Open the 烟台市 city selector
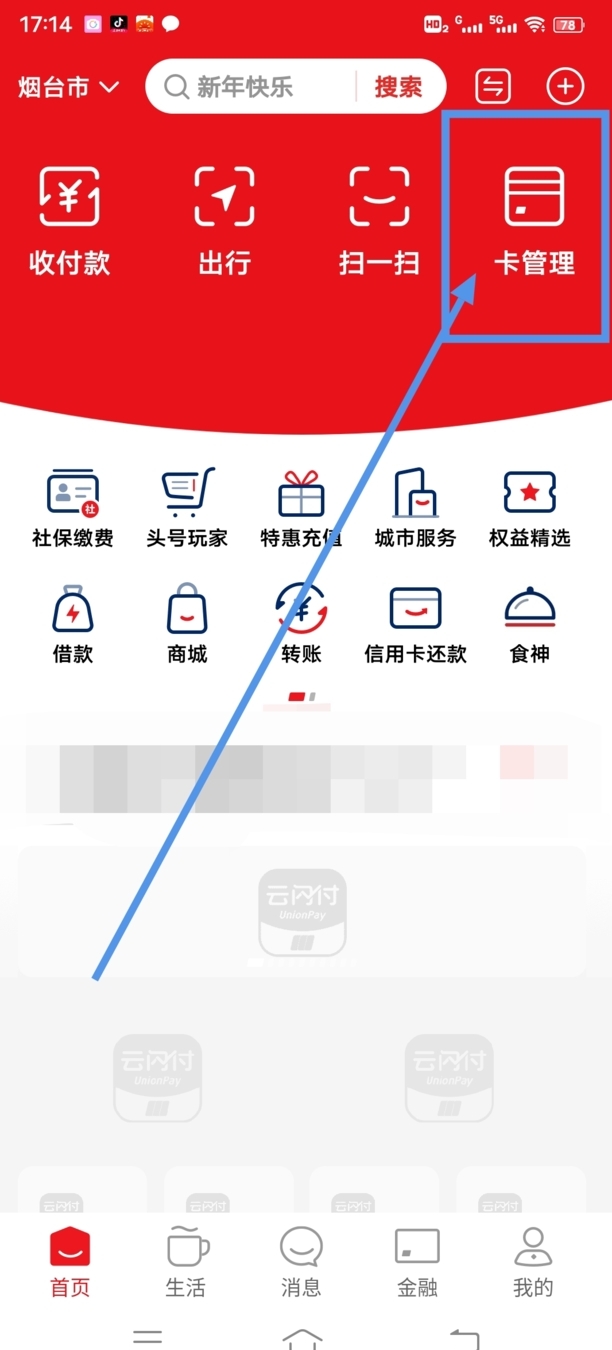The height and width of the screenshot is (1350, 612). coord(68,87)
